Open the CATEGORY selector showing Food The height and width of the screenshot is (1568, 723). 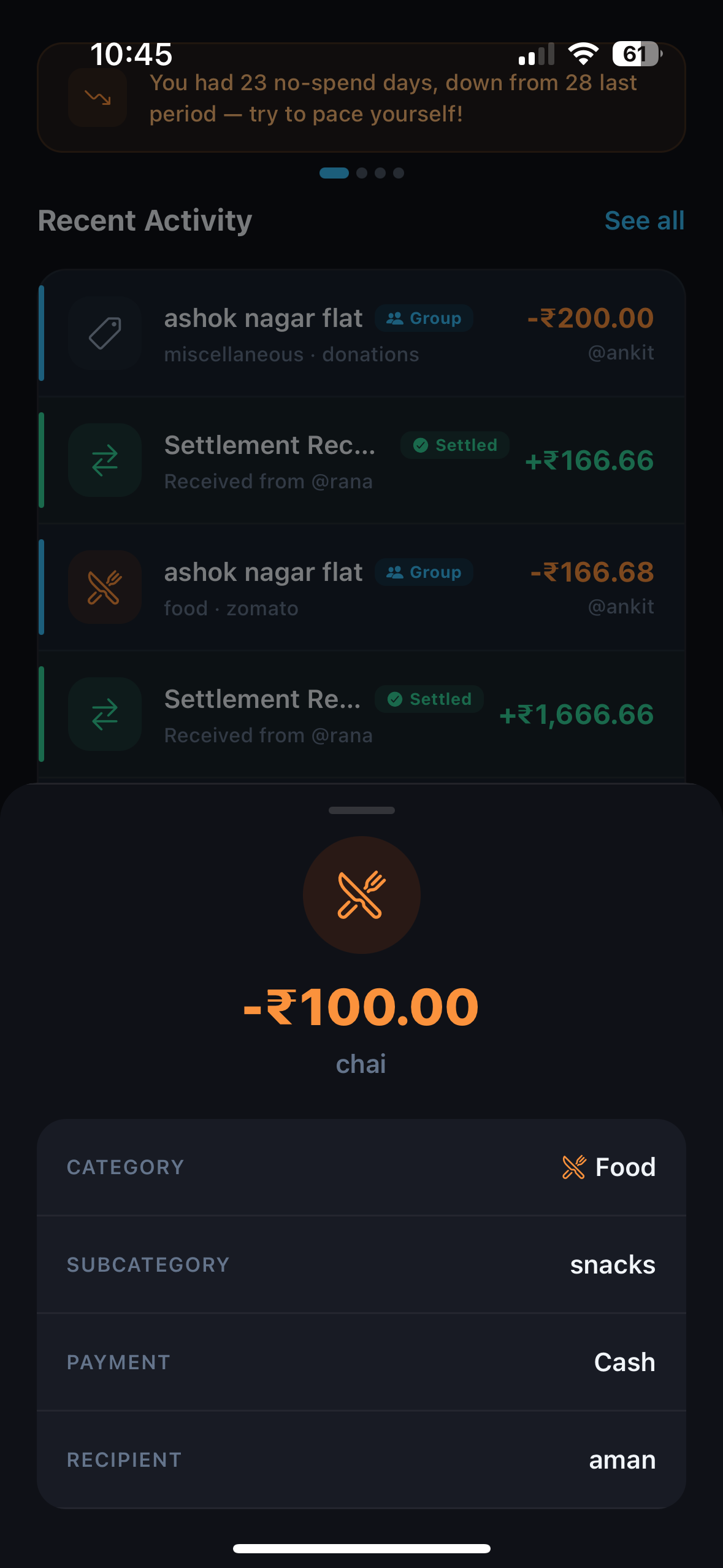(361, 1166)
